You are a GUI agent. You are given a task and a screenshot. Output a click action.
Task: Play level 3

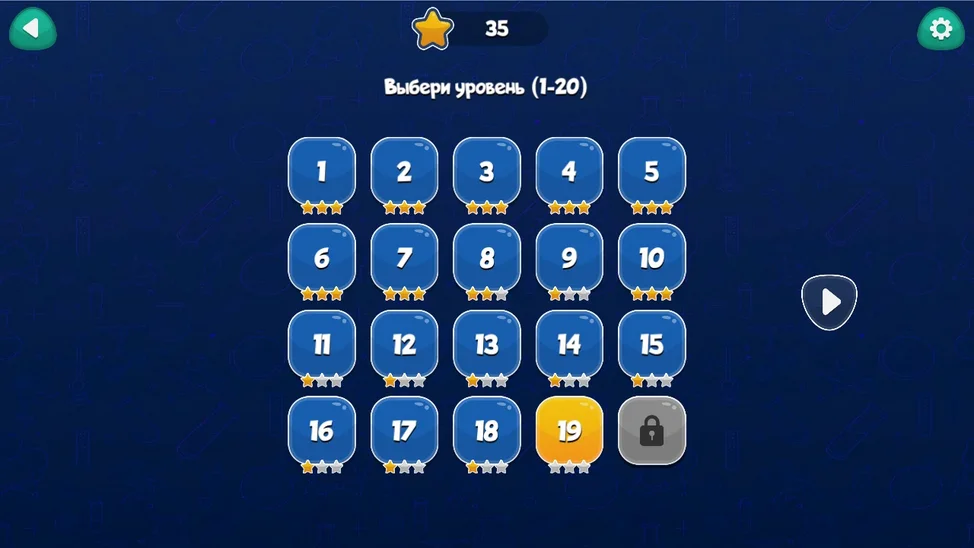[x=487, y=171]
